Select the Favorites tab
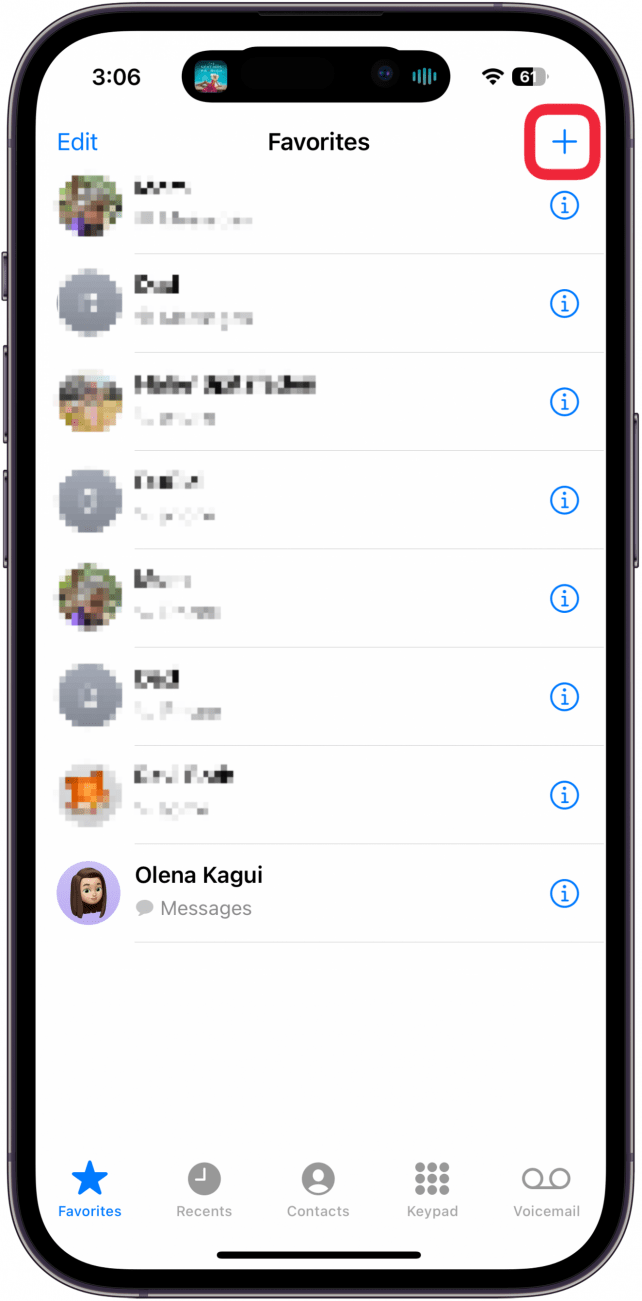Screen dimensions: 642x1301 (x=90, y=1190)
